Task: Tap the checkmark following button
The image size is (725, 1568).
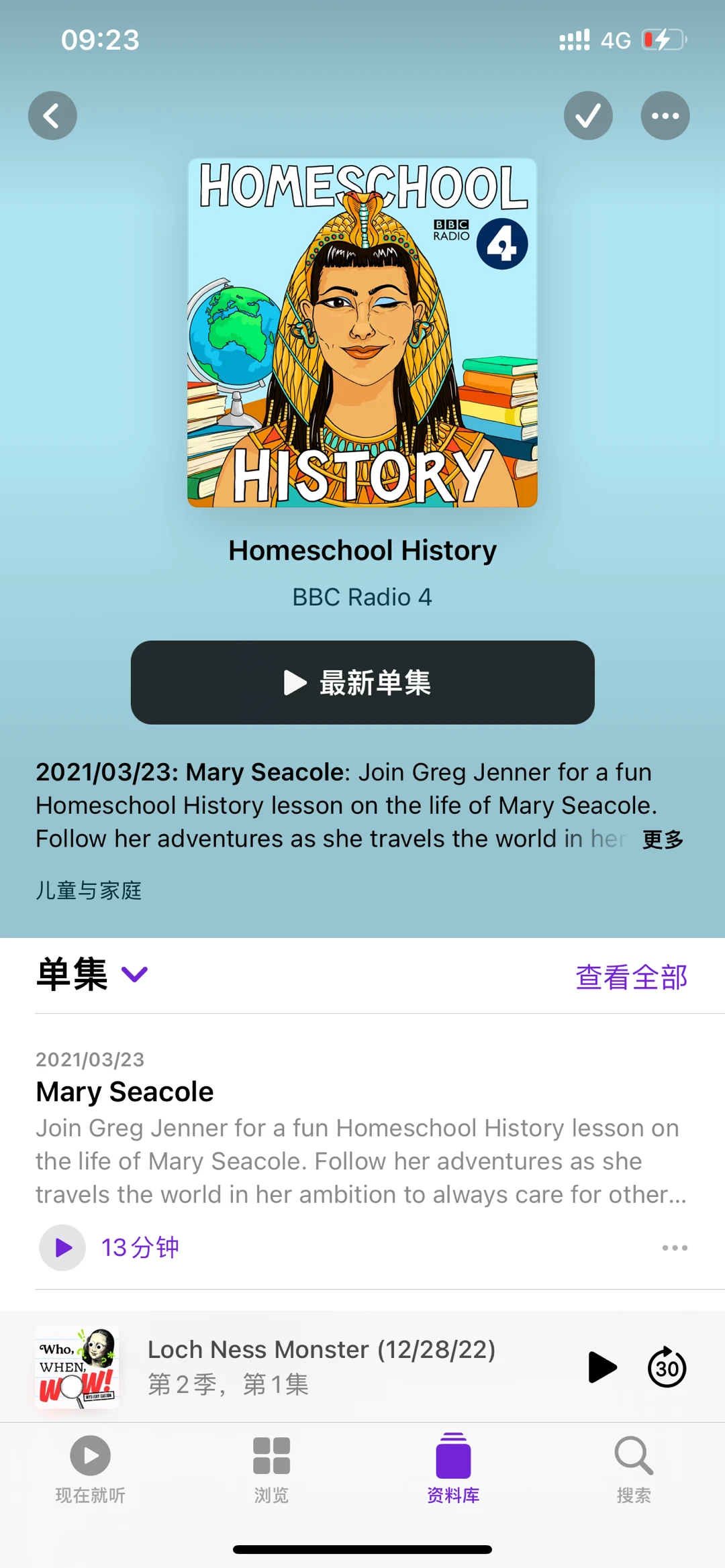Action: [588, 115]
